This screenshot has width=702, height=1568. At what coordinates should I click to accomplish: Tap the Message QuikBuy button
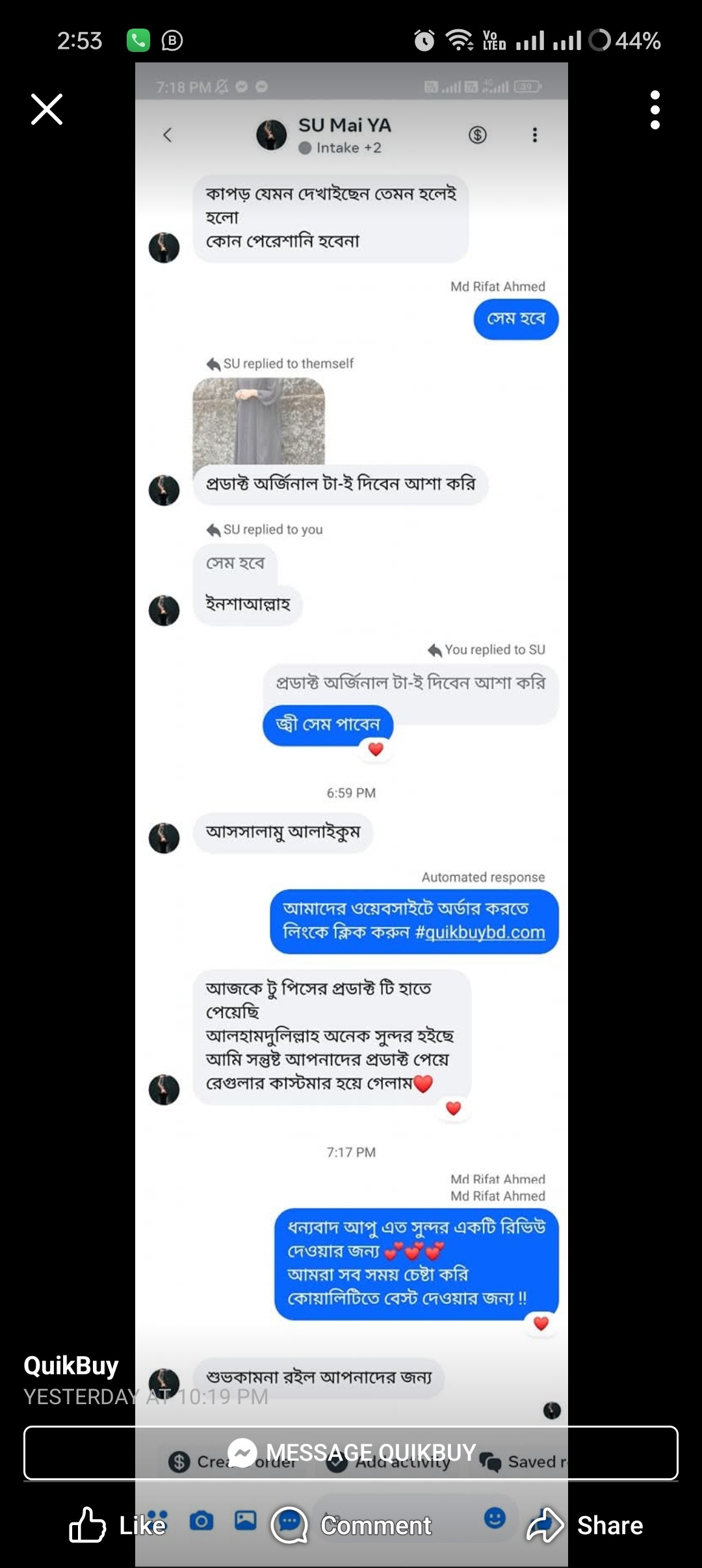351,1452
